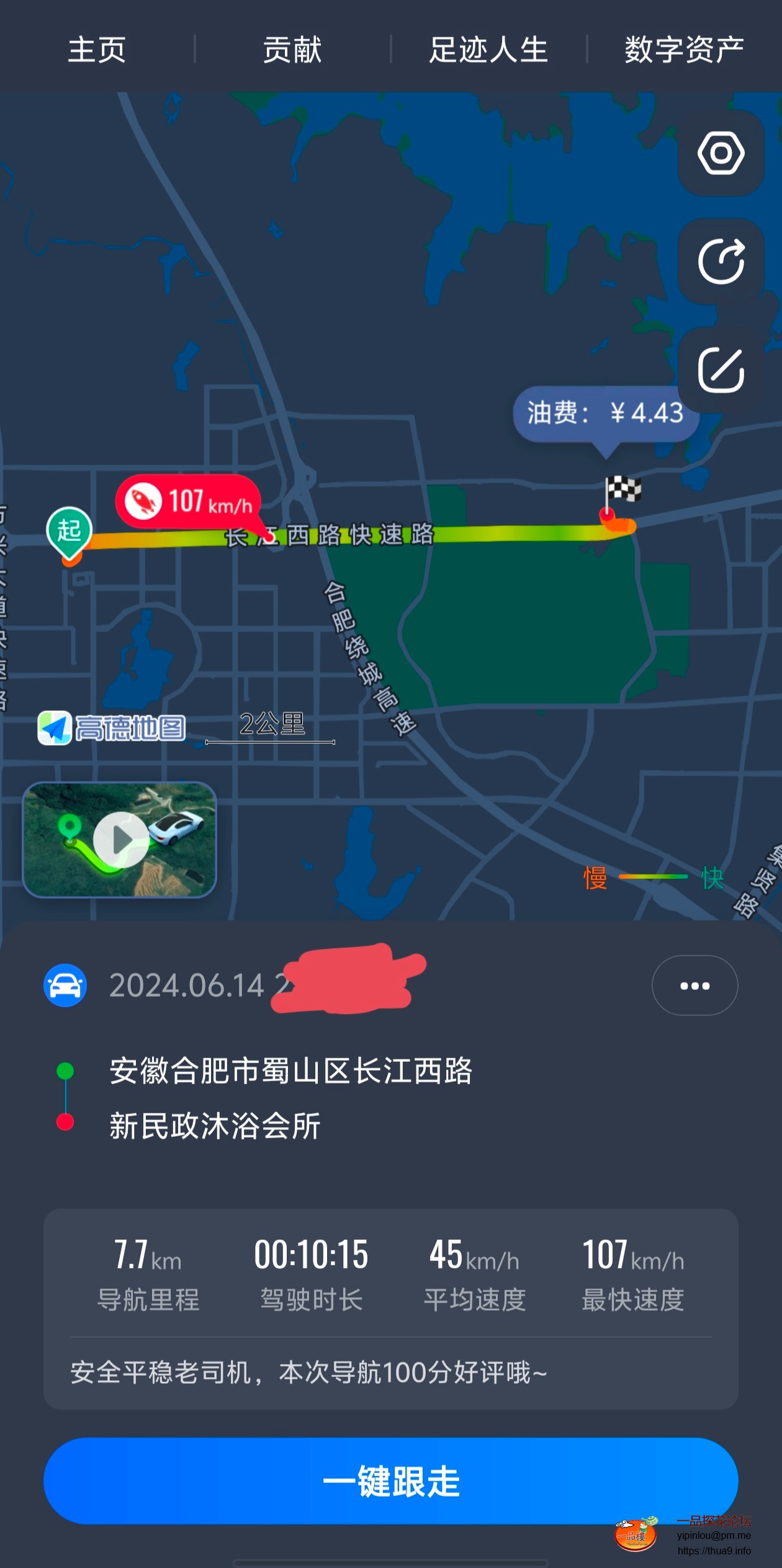Image resolution: width=782 pixels, height=1568 pixels.
Task: Play the track replay video
Action: coord(120,839)
